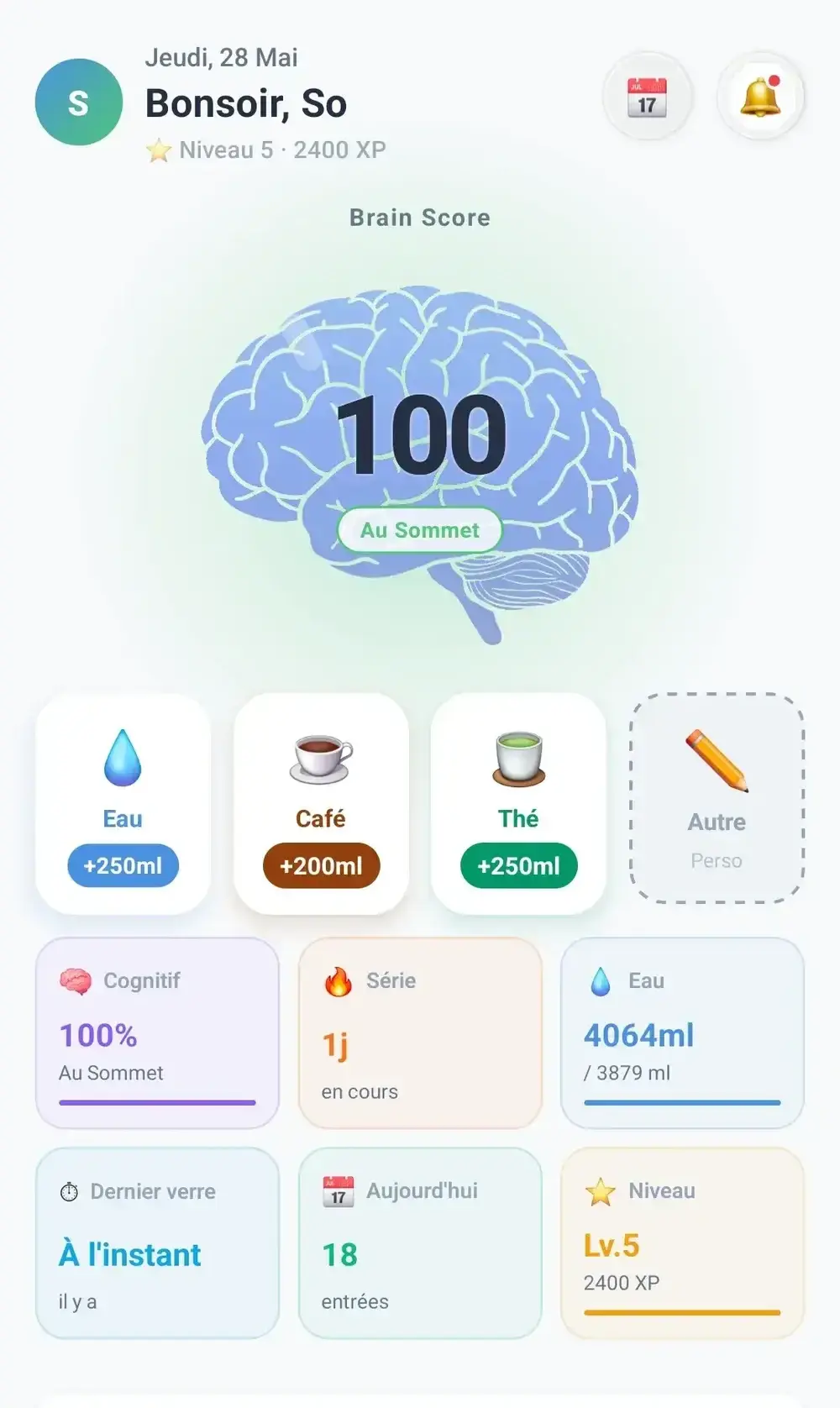Add a custom Autre drink
This screenshot has width=840, height=1408.
pyautogui.click(x=717, y=799)
